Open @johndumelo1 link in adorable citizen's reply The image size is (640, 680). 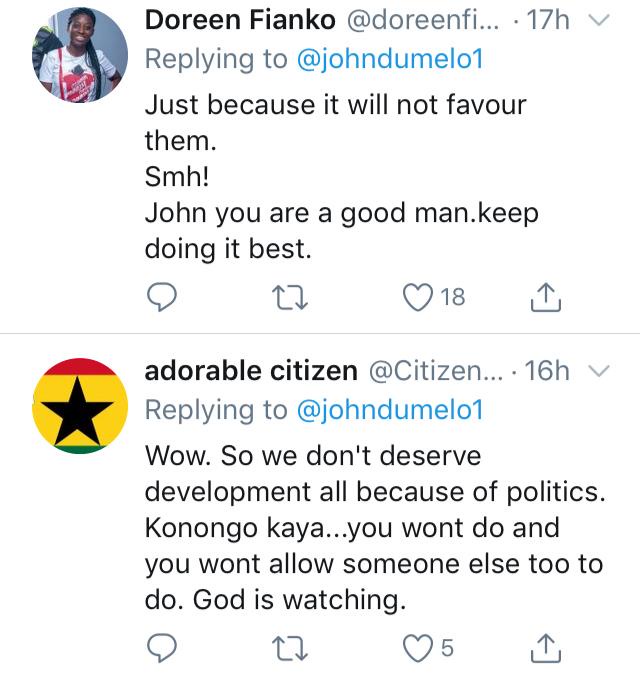[x=389, y=409]
